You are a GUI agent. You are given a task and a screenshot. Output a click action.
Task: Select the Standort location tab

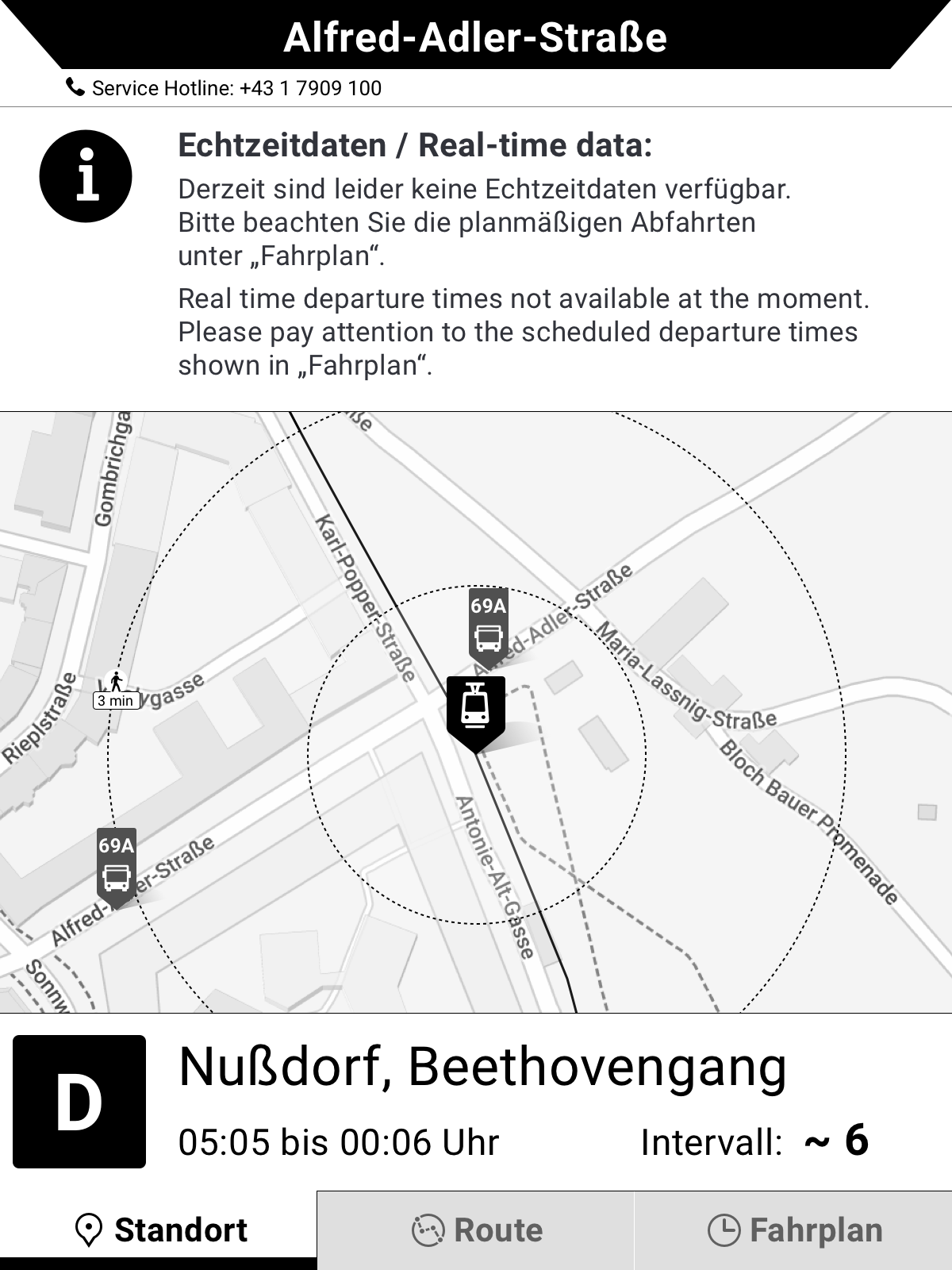(x=159, y=1230)
